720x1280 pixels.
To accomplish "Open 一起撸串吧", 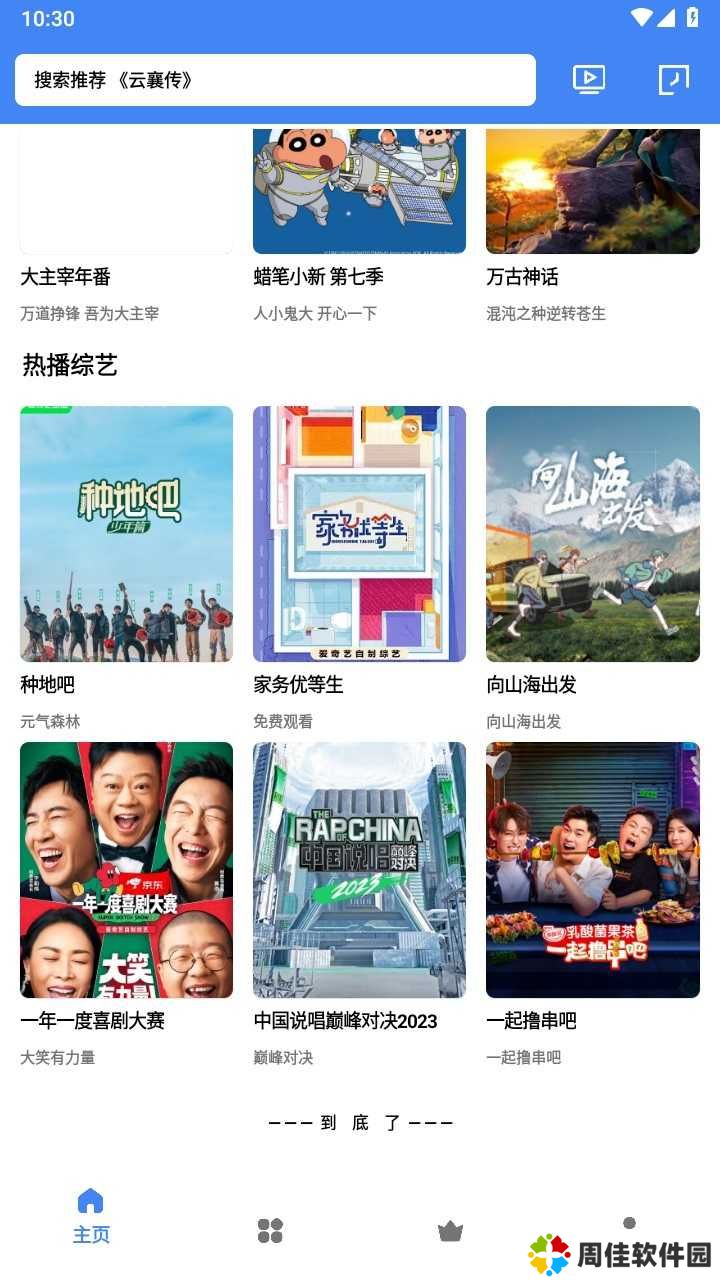I will pyautogui.click(x=593, y=904).
